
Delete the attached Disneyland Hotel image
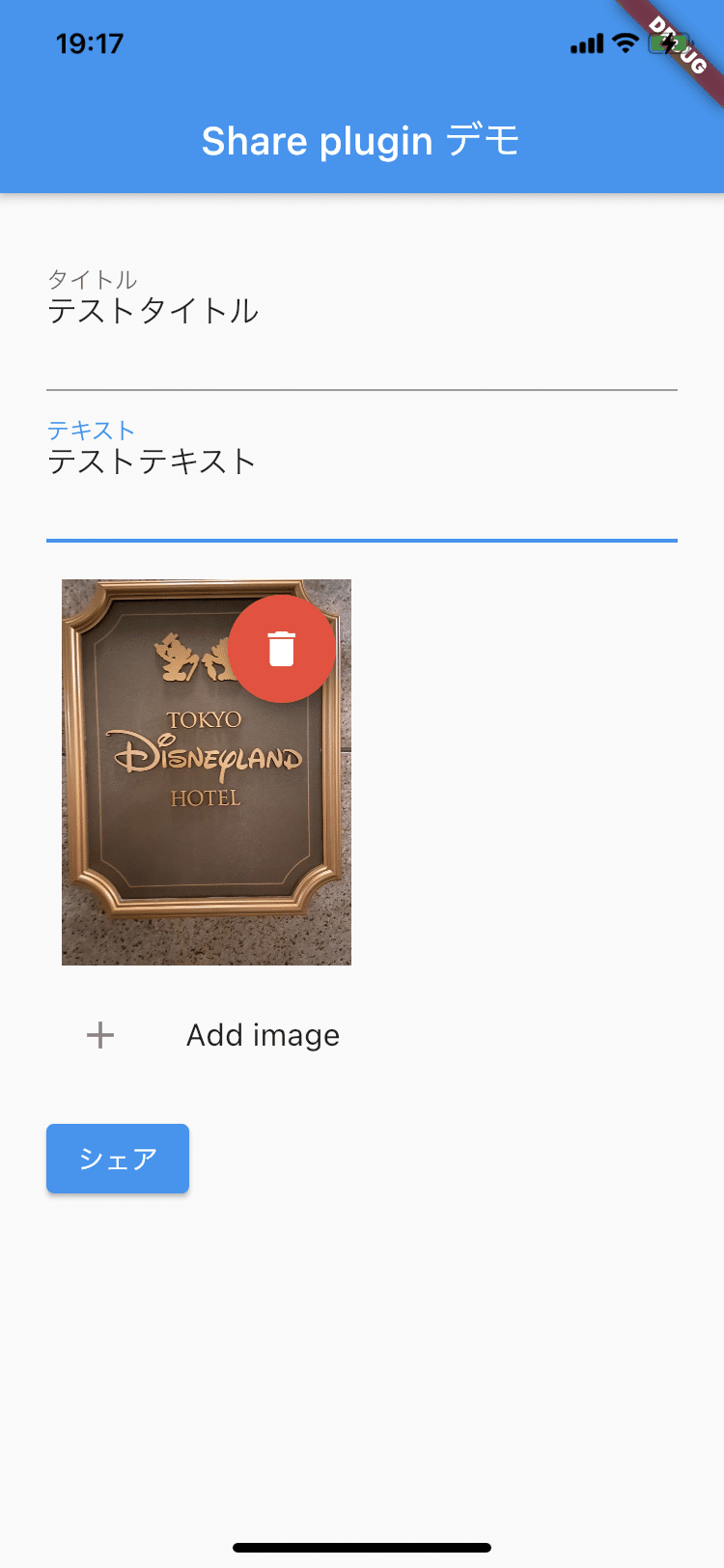281,649
